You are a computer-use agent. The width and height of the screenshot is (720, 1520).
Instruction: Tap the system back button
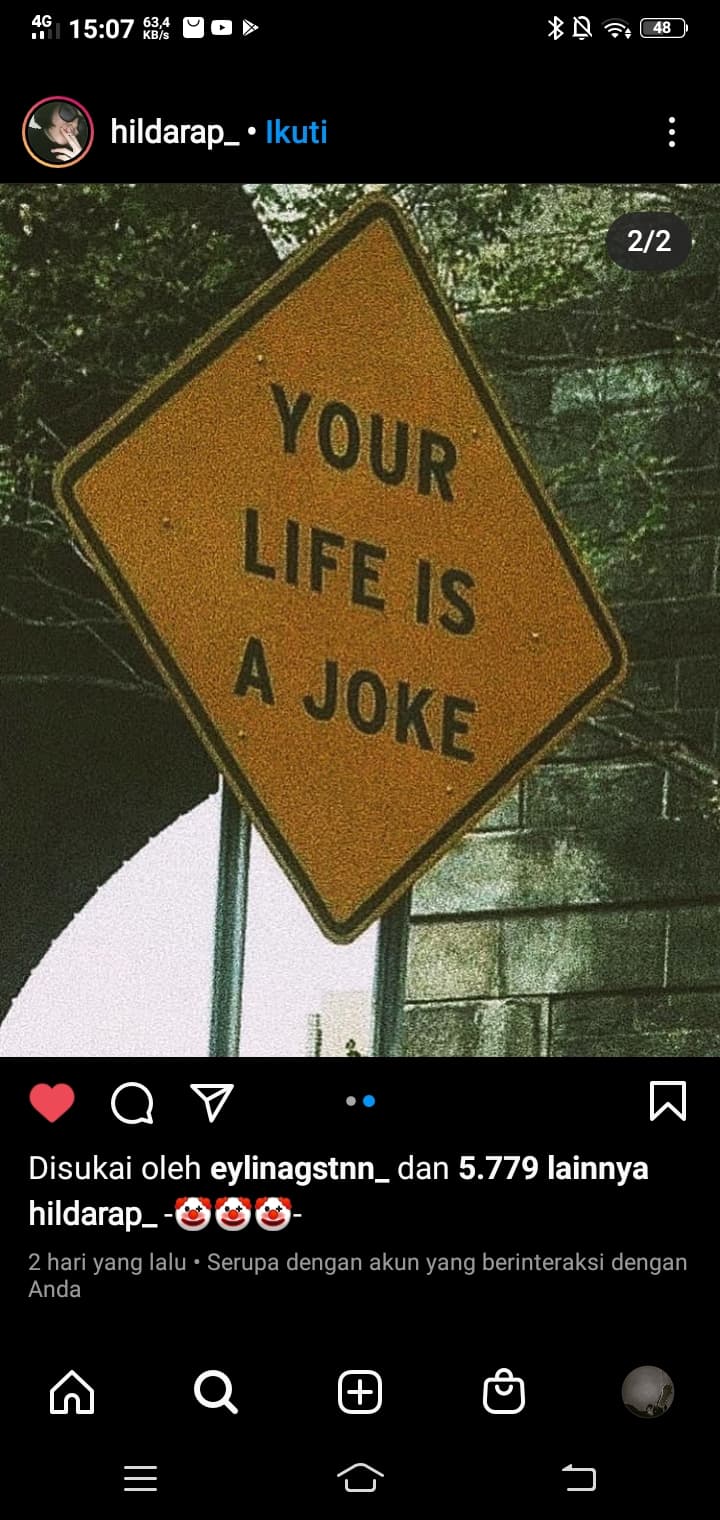(x=578, y=1477)
